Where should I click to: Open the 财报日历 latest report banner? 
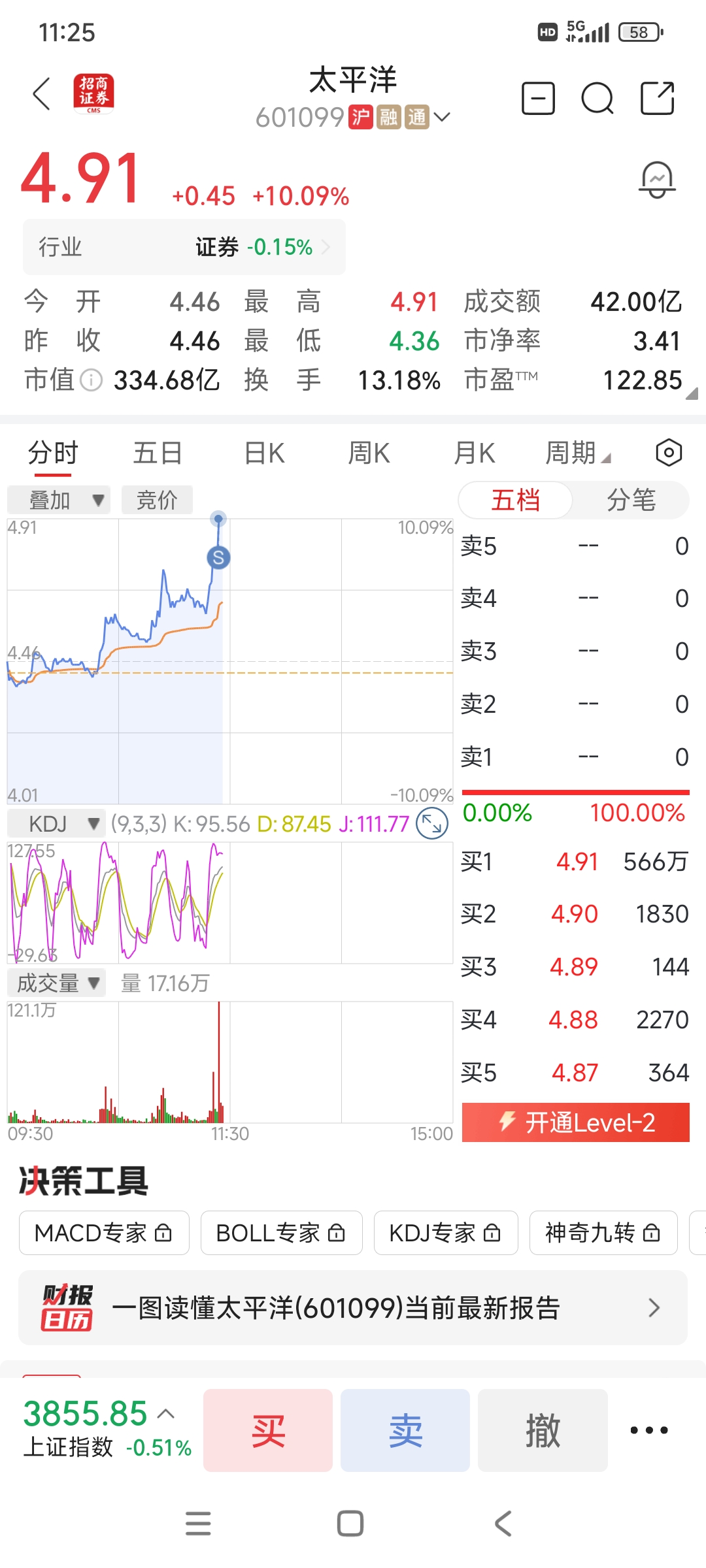point(353,1308)
